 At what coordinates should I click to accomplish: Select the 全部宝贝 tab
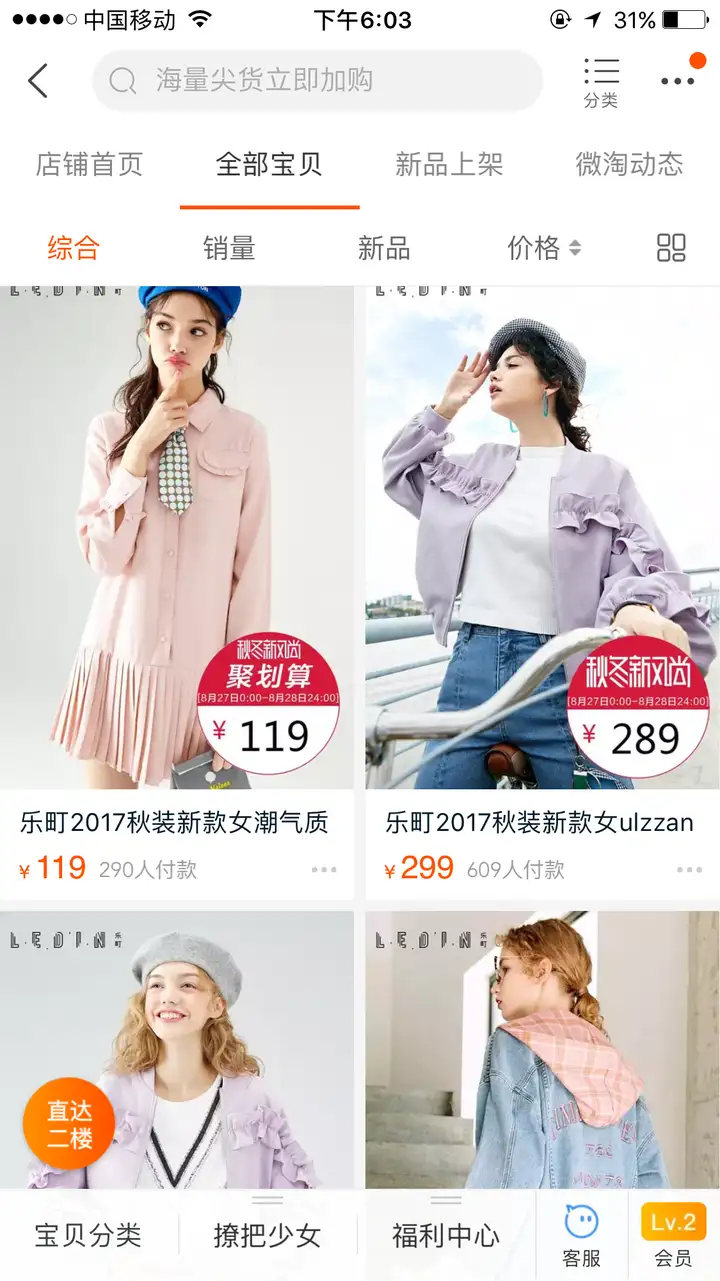269,164
